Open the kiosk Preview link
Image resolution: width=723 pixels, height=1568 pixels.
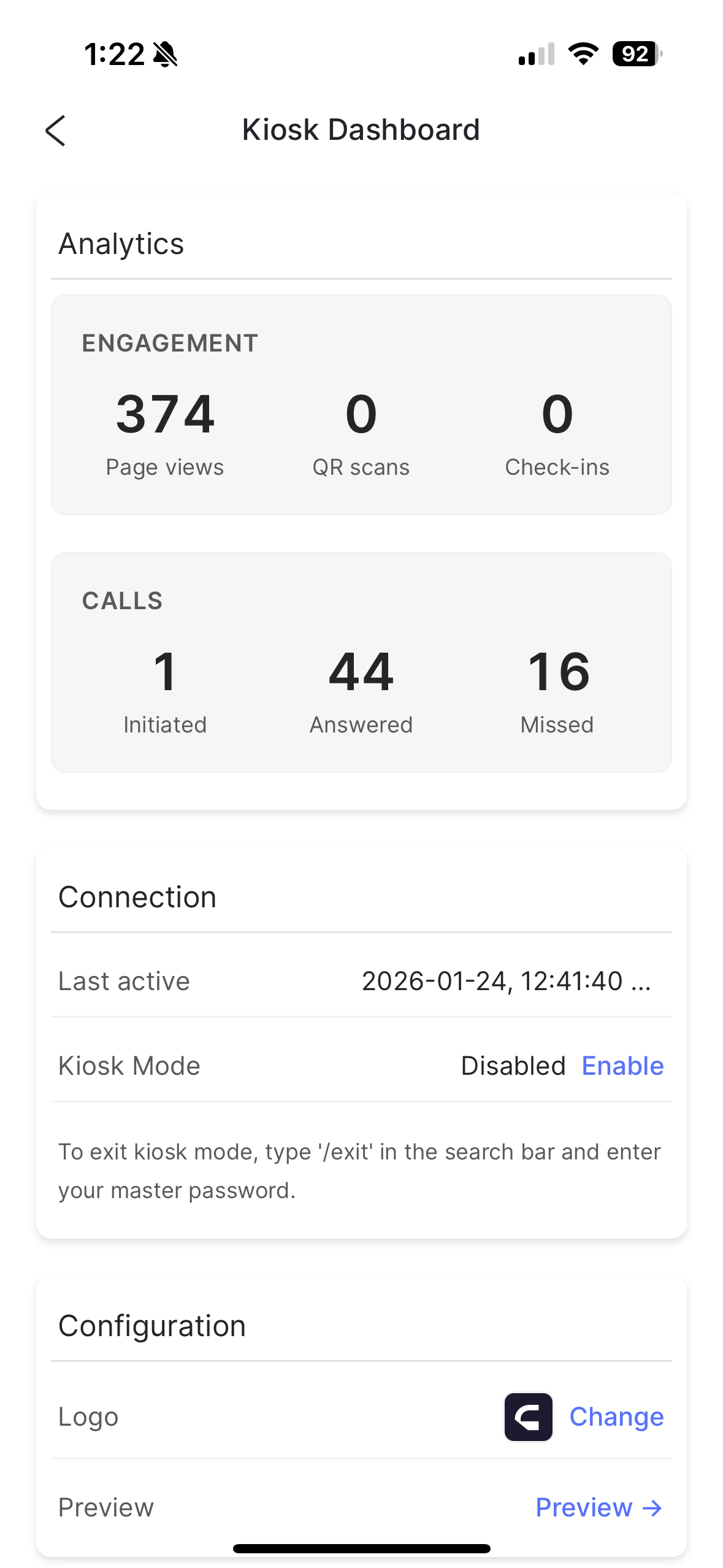pyautogui.click(x=599, y=1507)
